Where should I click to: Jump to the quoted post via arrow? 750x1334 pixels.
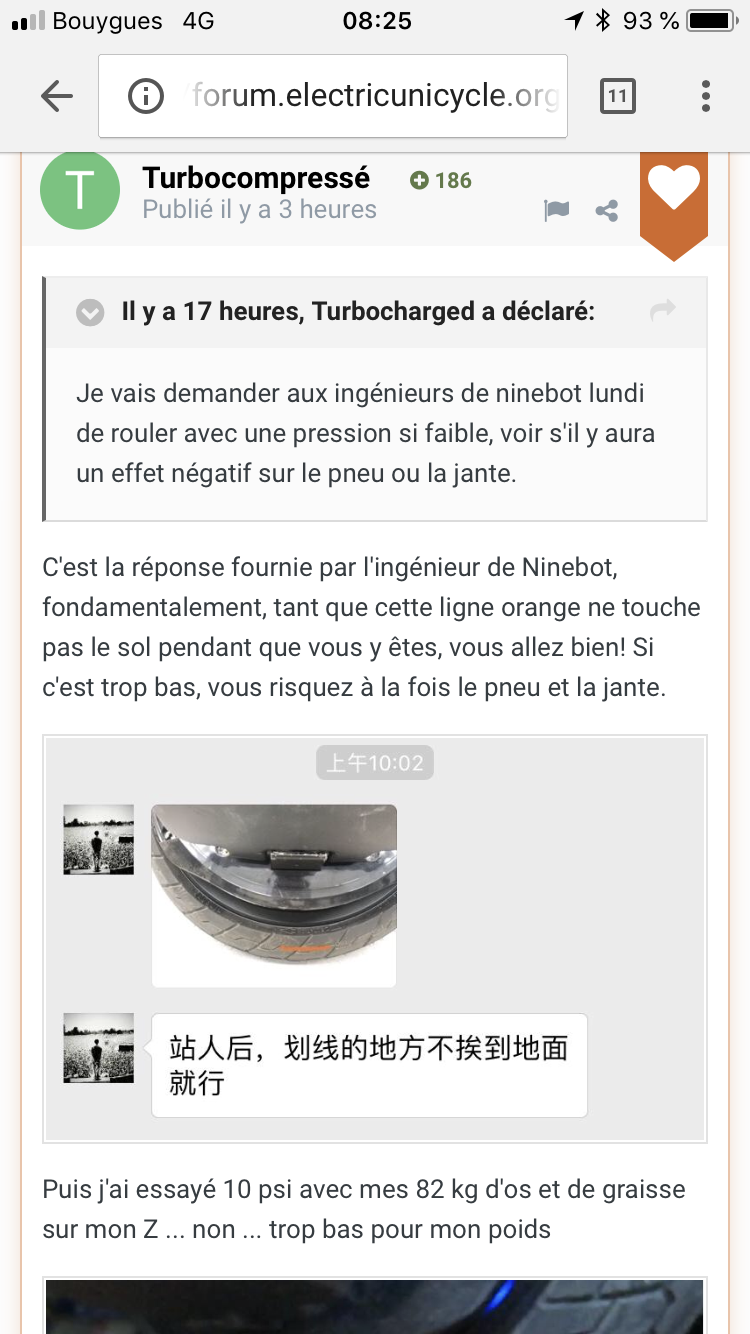coord(663,311)
